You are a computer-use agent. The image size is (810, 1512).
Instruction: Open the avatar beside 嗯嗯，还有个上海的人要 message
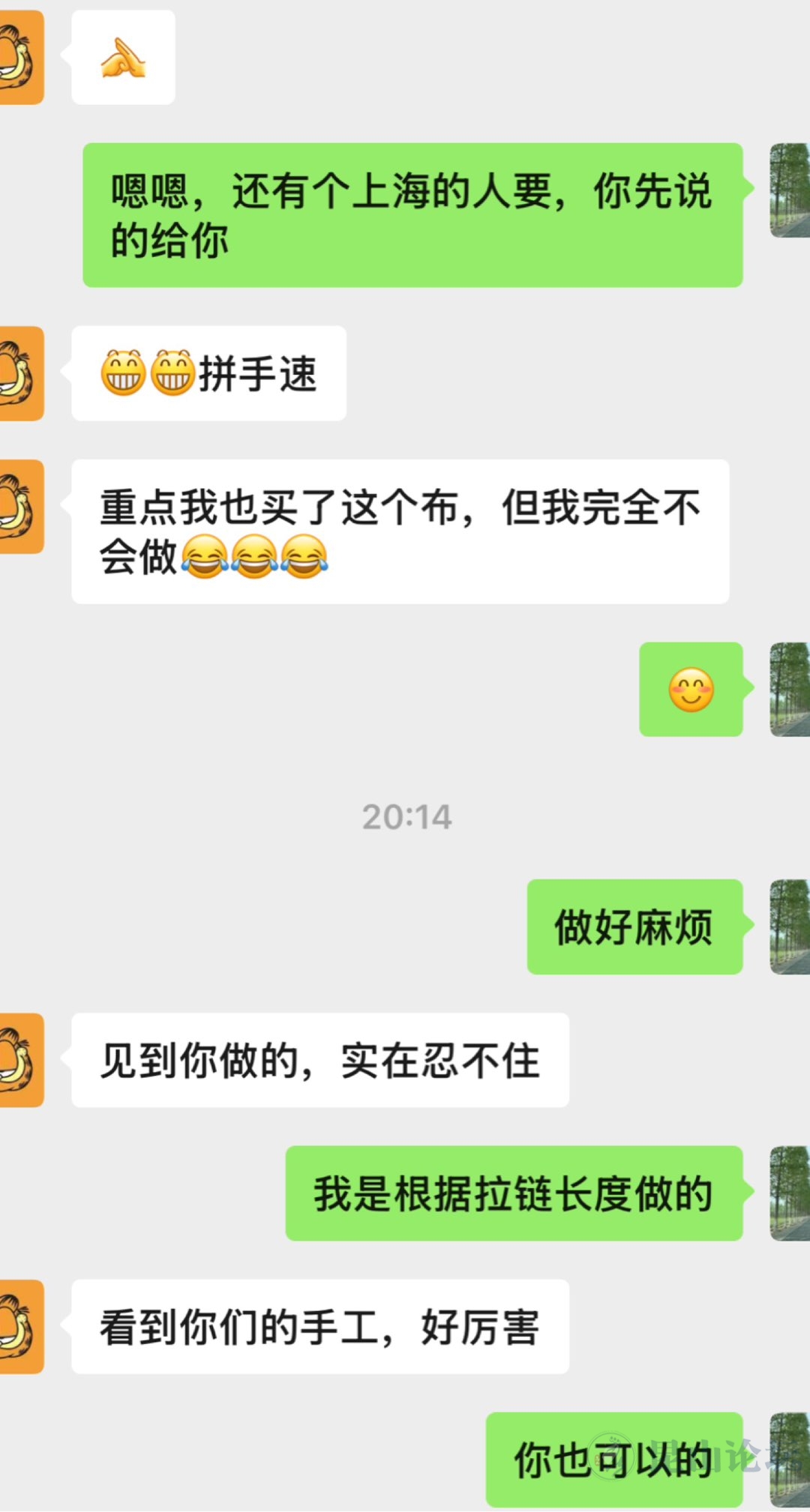(x=790, y=190)
